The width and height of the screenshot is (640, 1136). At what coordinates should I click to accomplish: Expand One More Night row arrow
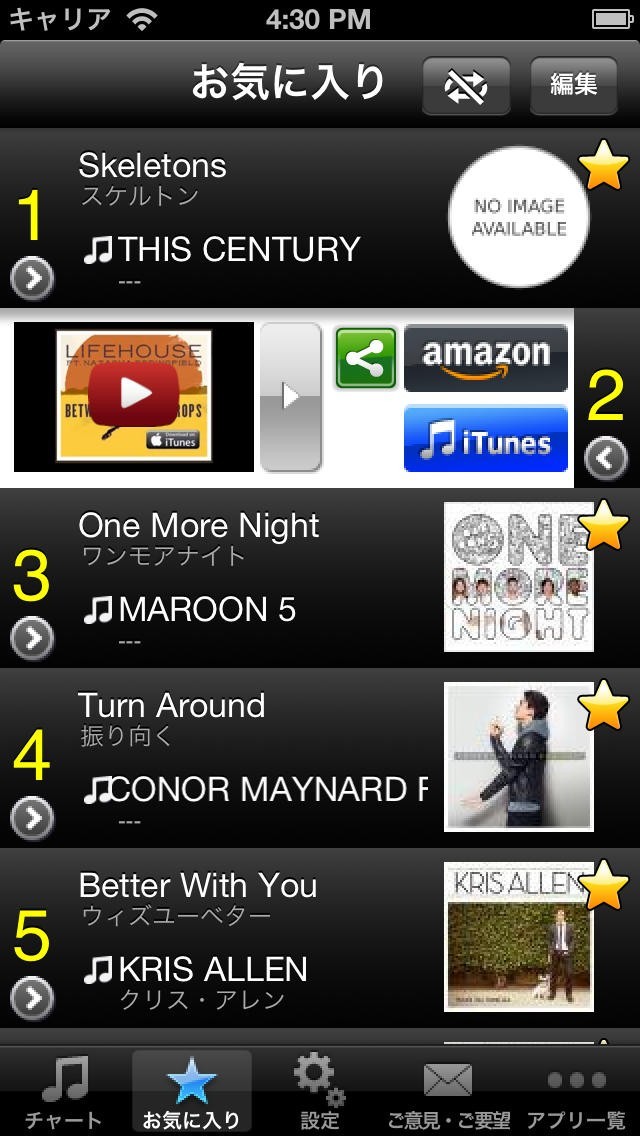tap(32, 638)
